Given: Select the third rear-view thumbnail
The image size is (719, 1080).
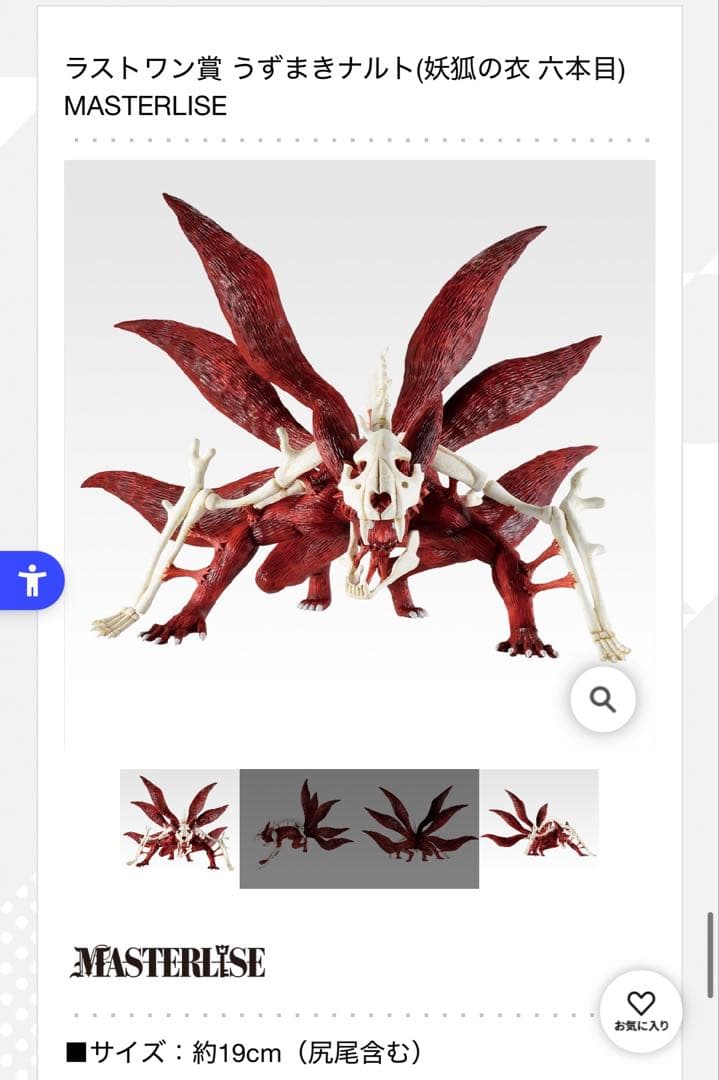Looking at the screenshot, I should [419, 828].
